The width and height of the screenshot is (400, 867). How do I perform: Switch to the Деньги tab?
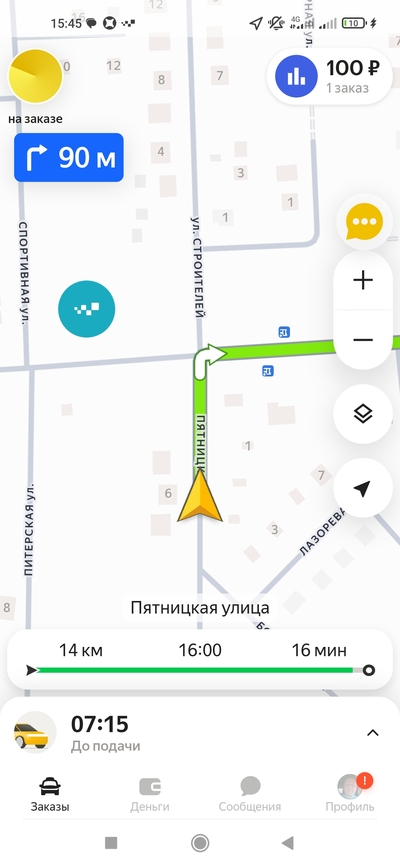[150, 794]
